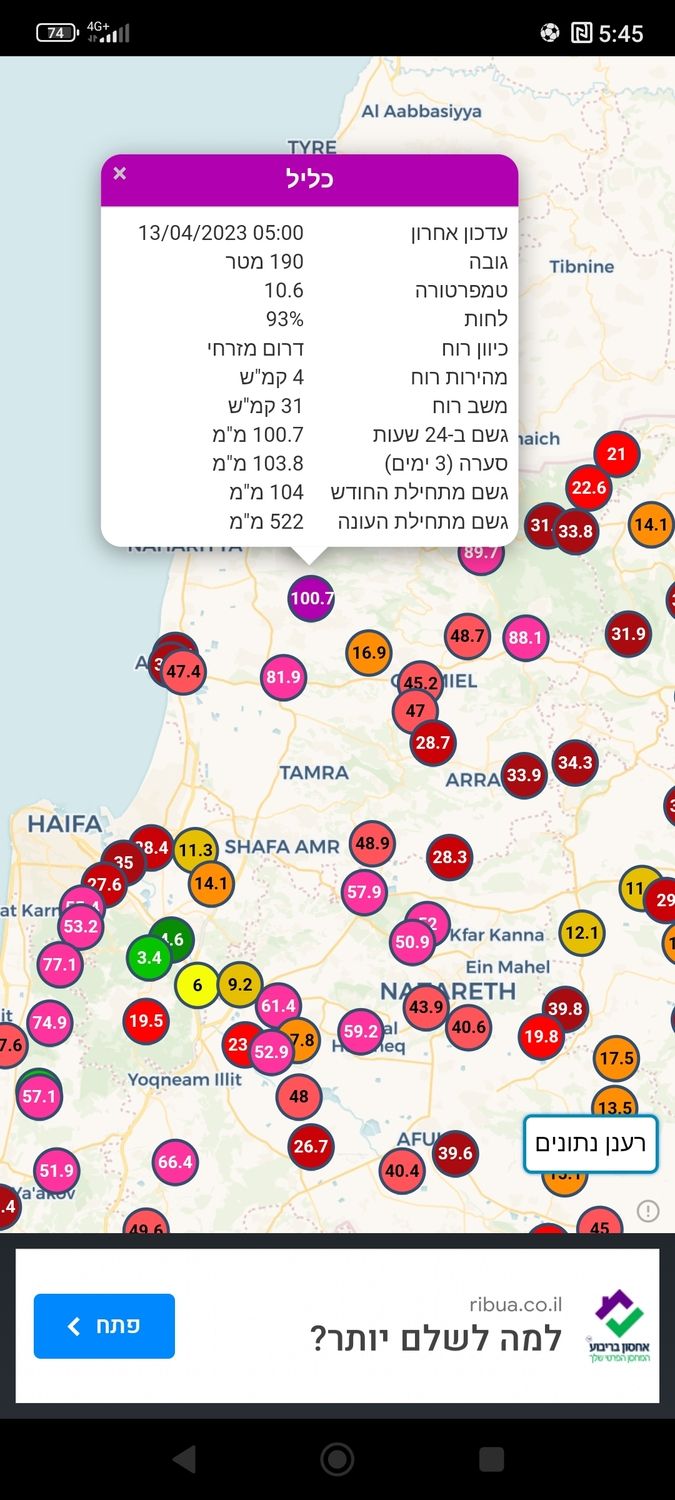Go to the home screen
This screenshot has width=675, height=1500.
point(337,1459)
